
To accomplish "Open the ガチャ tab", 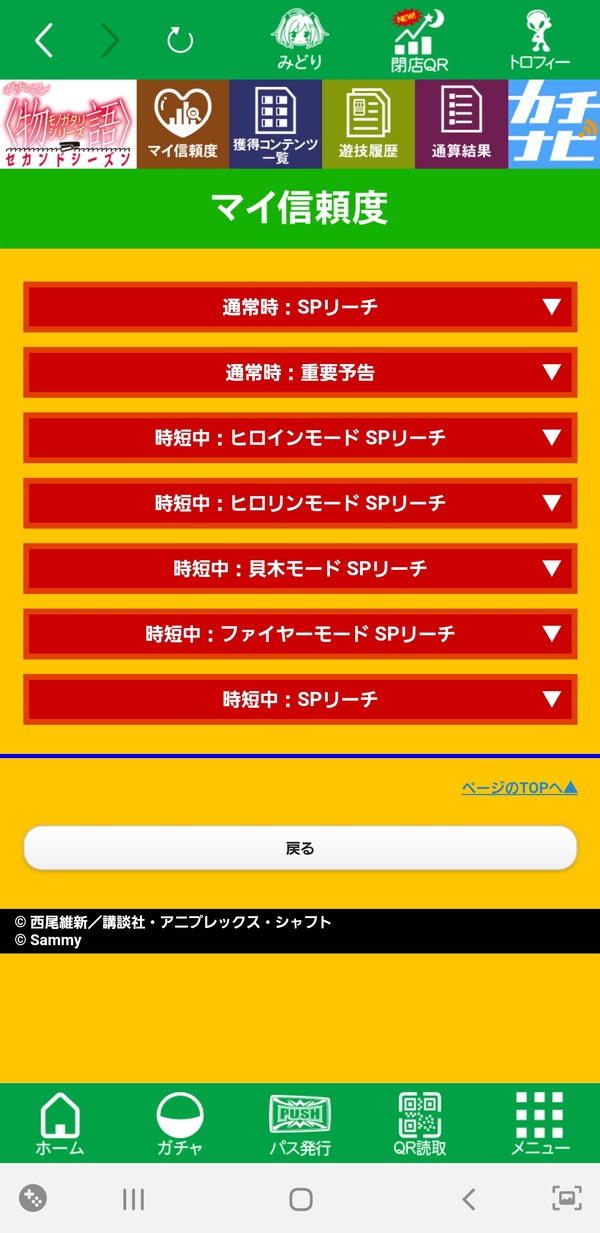I will [180, 1123].
